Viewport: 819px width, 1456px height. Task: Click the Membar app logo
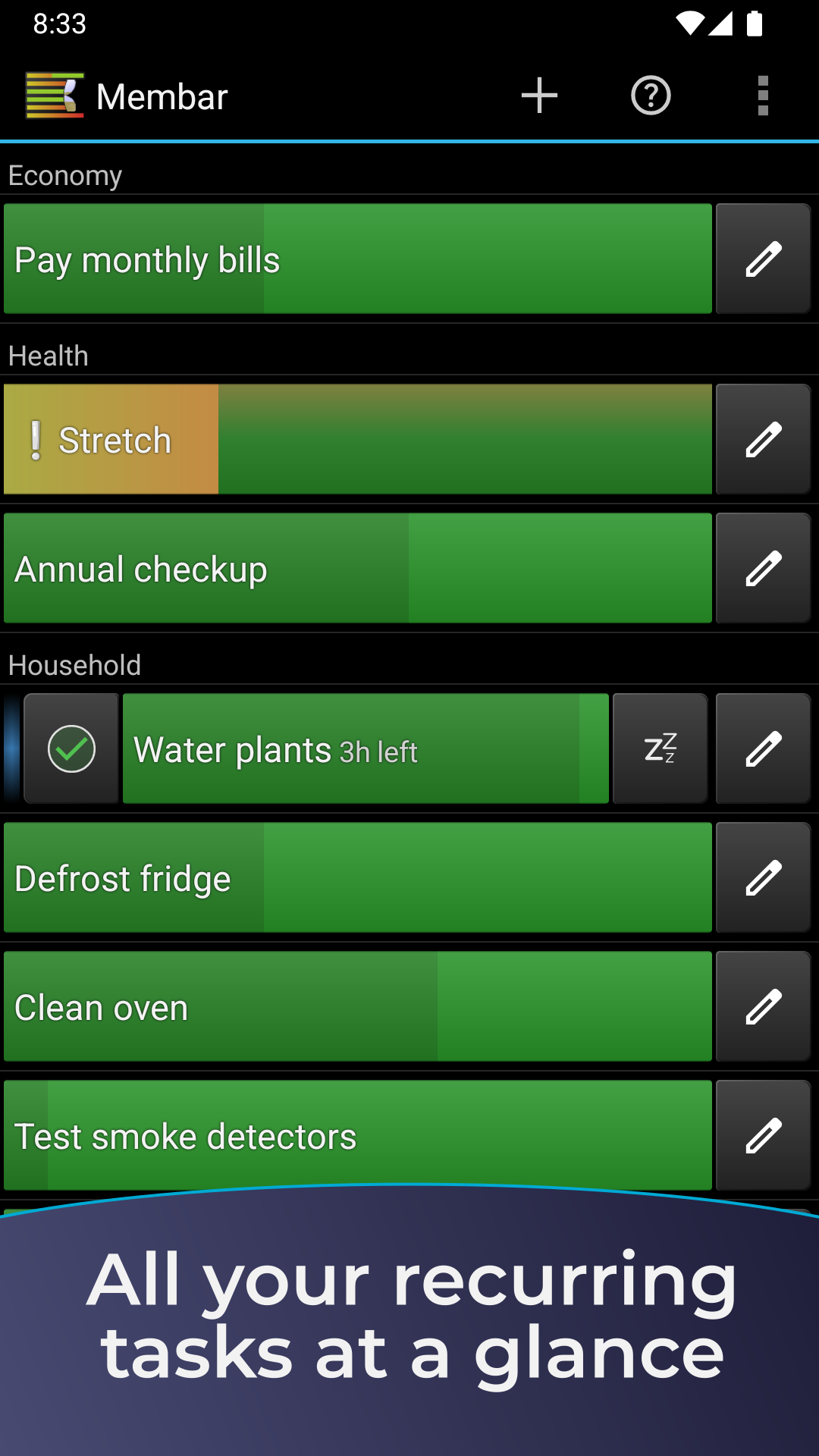click(x=53, y=96)
